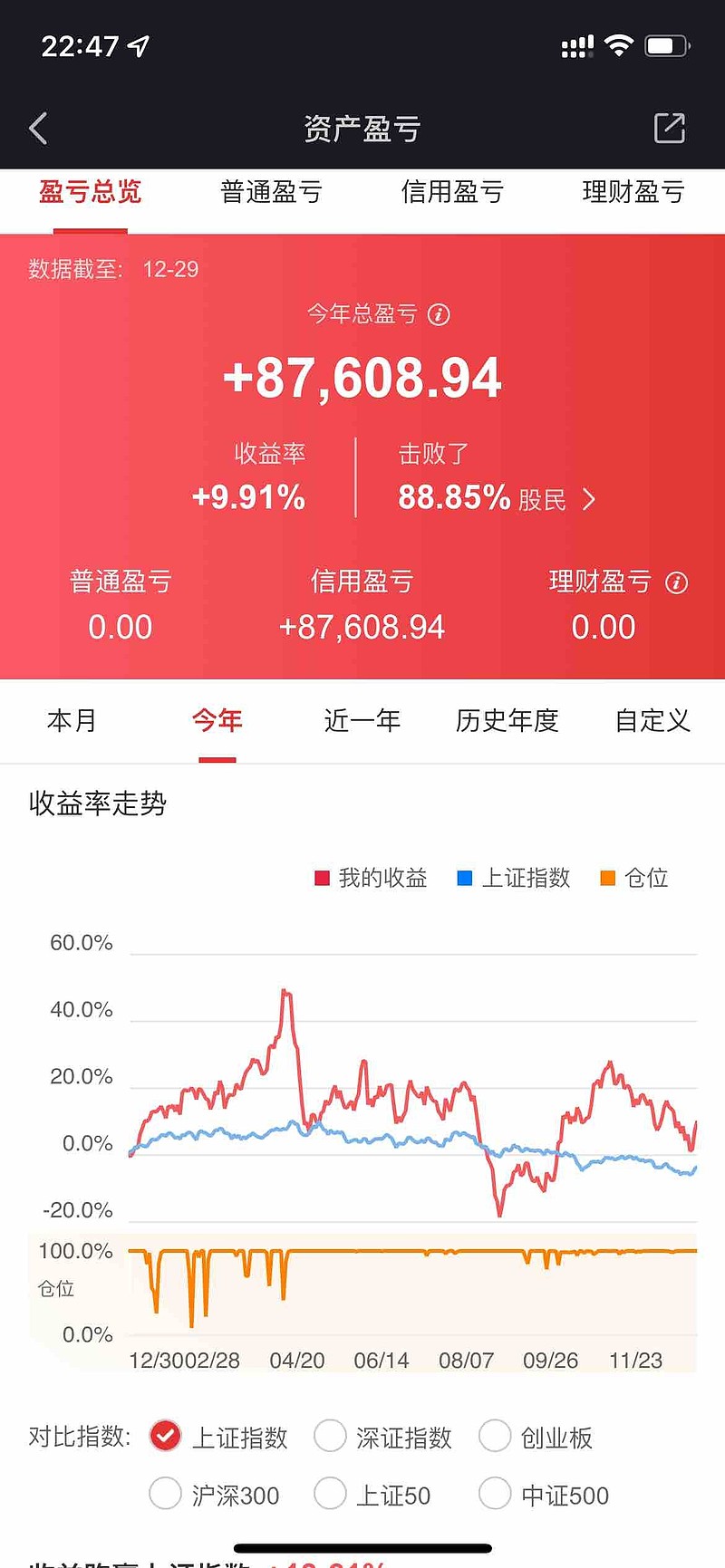Tap the info icon next to 今年总盈亏

click(x=440, y=316)
